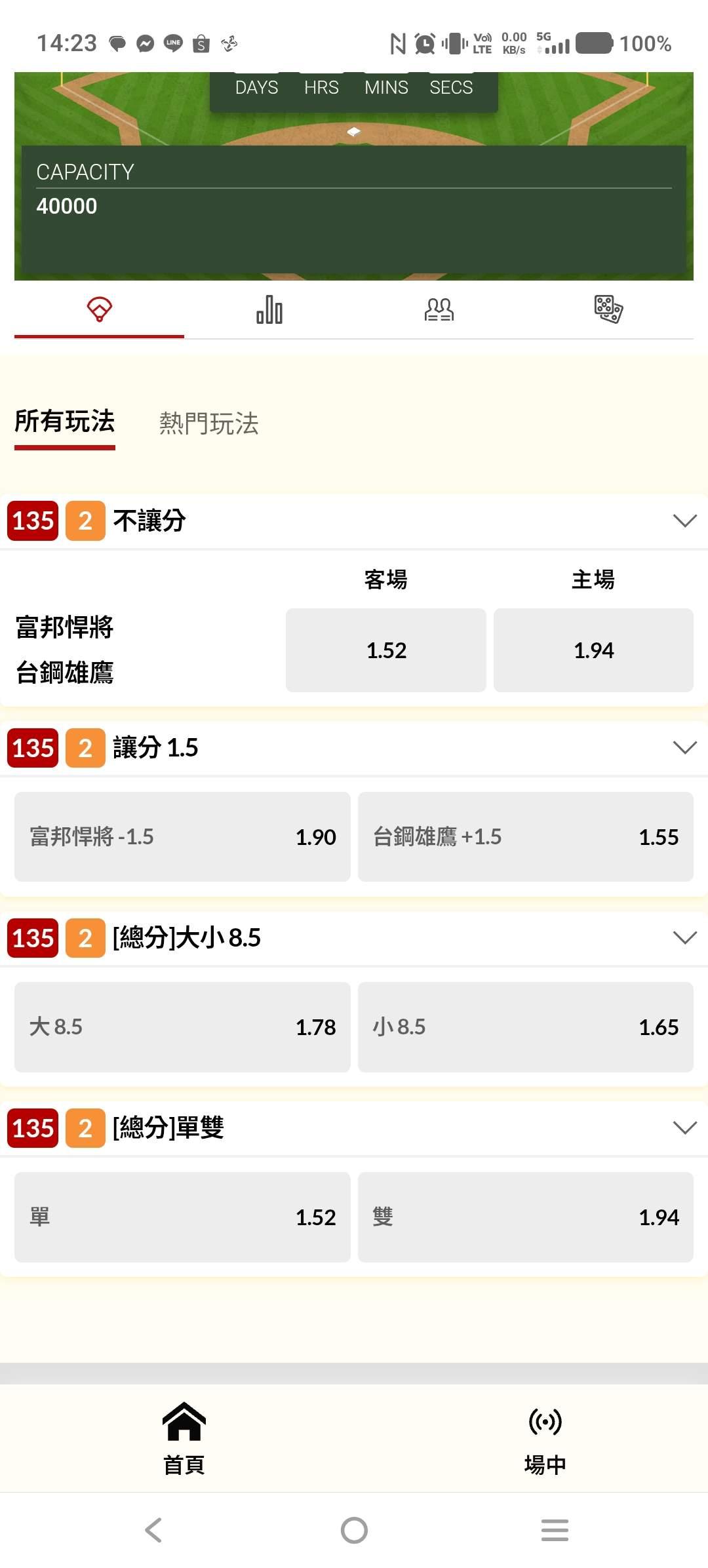The width and height of the screenshot is (708, 1568).
Task: Open the dice odds tab
Action: 608,309
